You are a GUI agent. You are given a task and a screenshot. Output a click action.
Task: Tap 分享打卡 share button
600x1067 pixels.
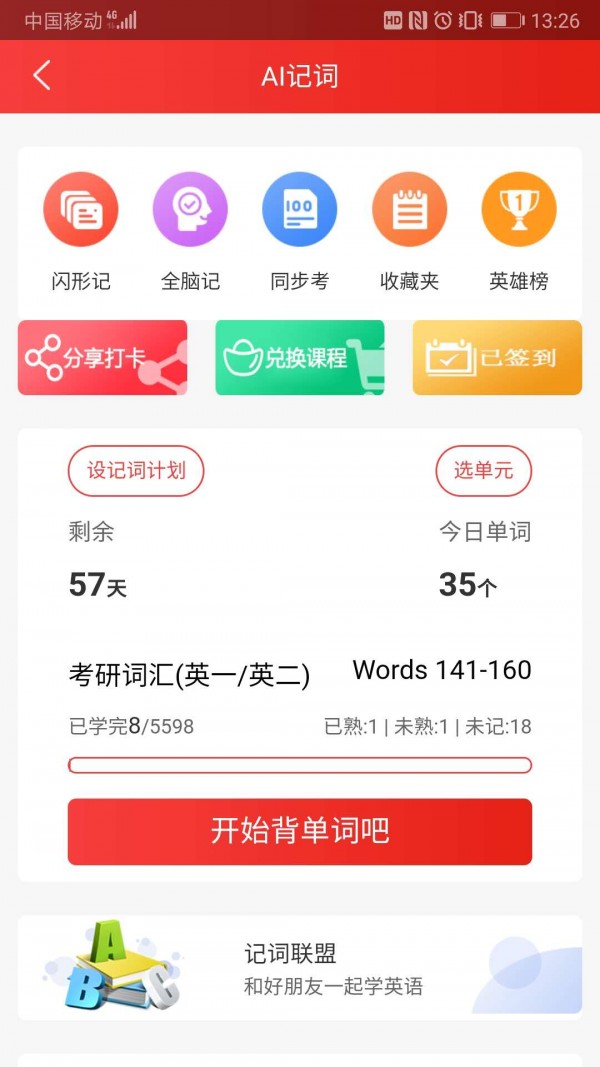(x=102, y=358)
